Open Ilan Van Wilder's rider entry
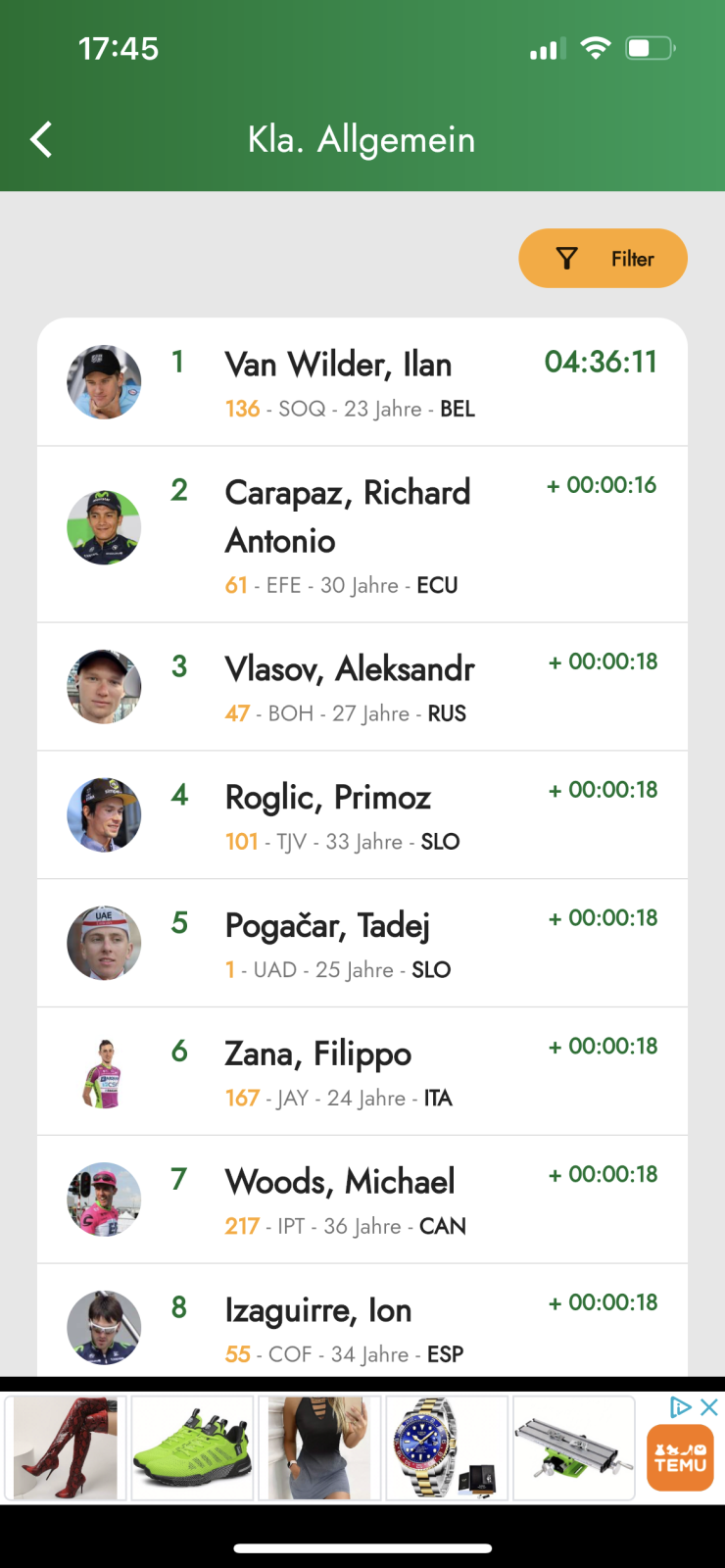 click(x=362, y=382)
